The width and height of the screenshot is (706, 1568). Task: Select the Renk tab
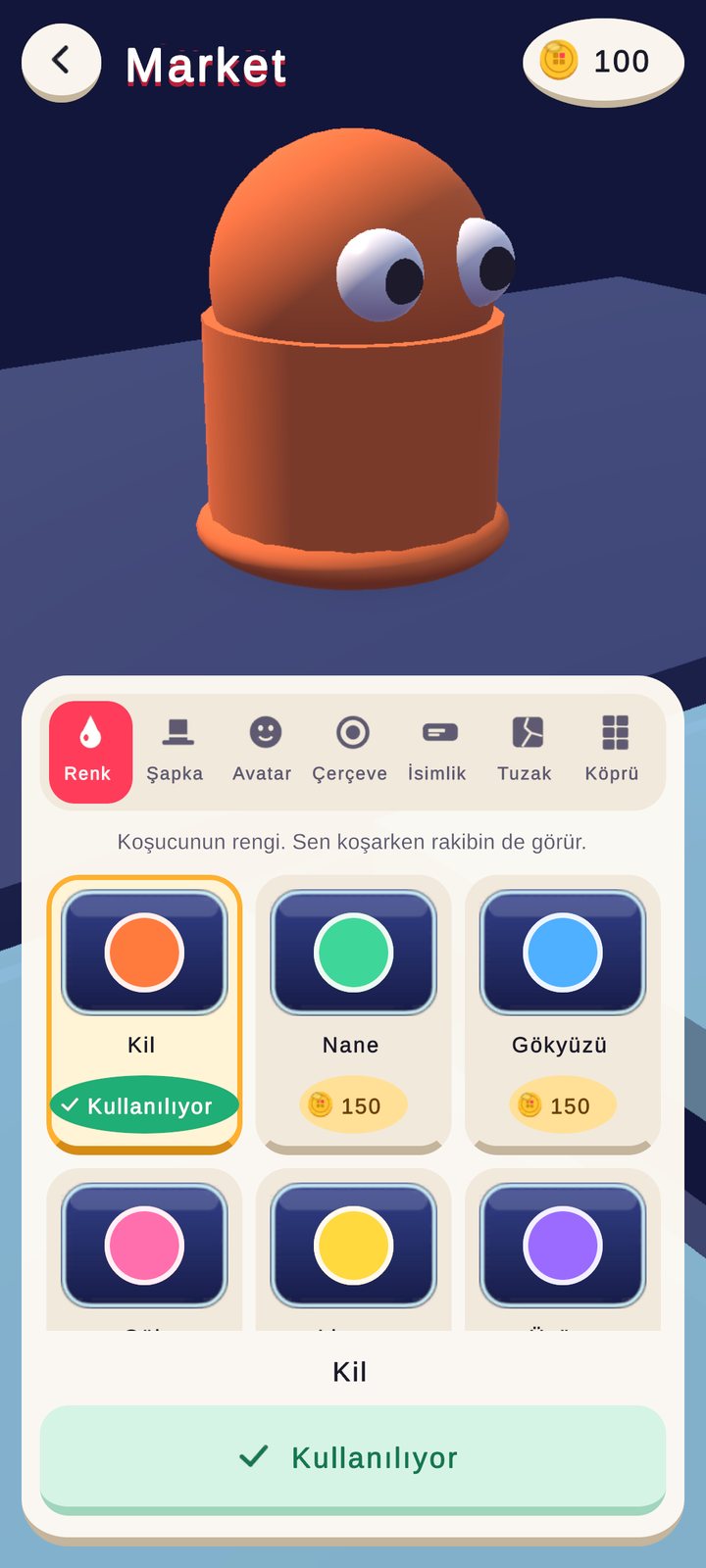tap(90, 752)
